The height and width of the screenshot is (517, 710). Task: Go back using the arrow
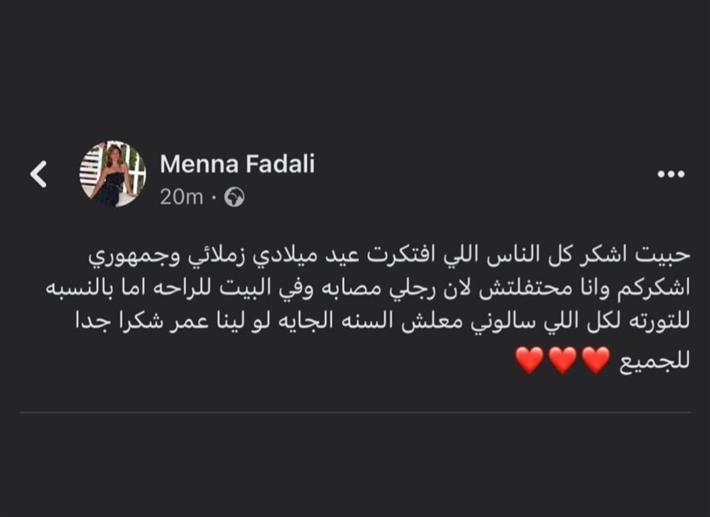pyautogui.click(x=39, y=175)
